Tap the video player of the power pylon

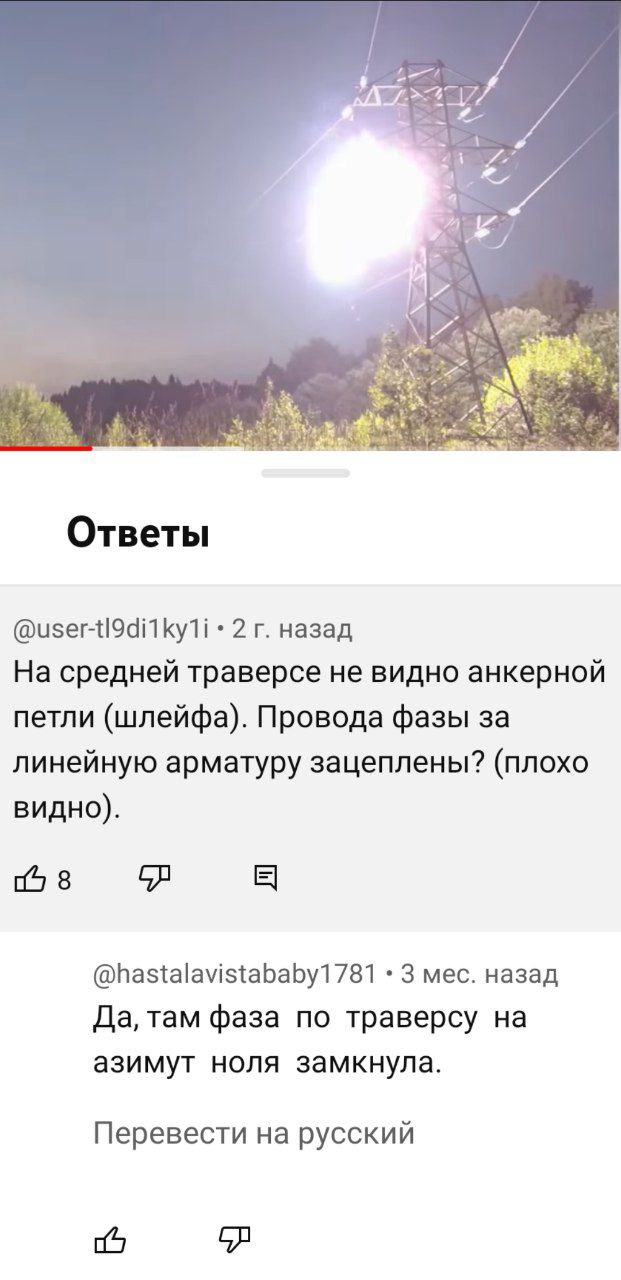pos(310,222)
